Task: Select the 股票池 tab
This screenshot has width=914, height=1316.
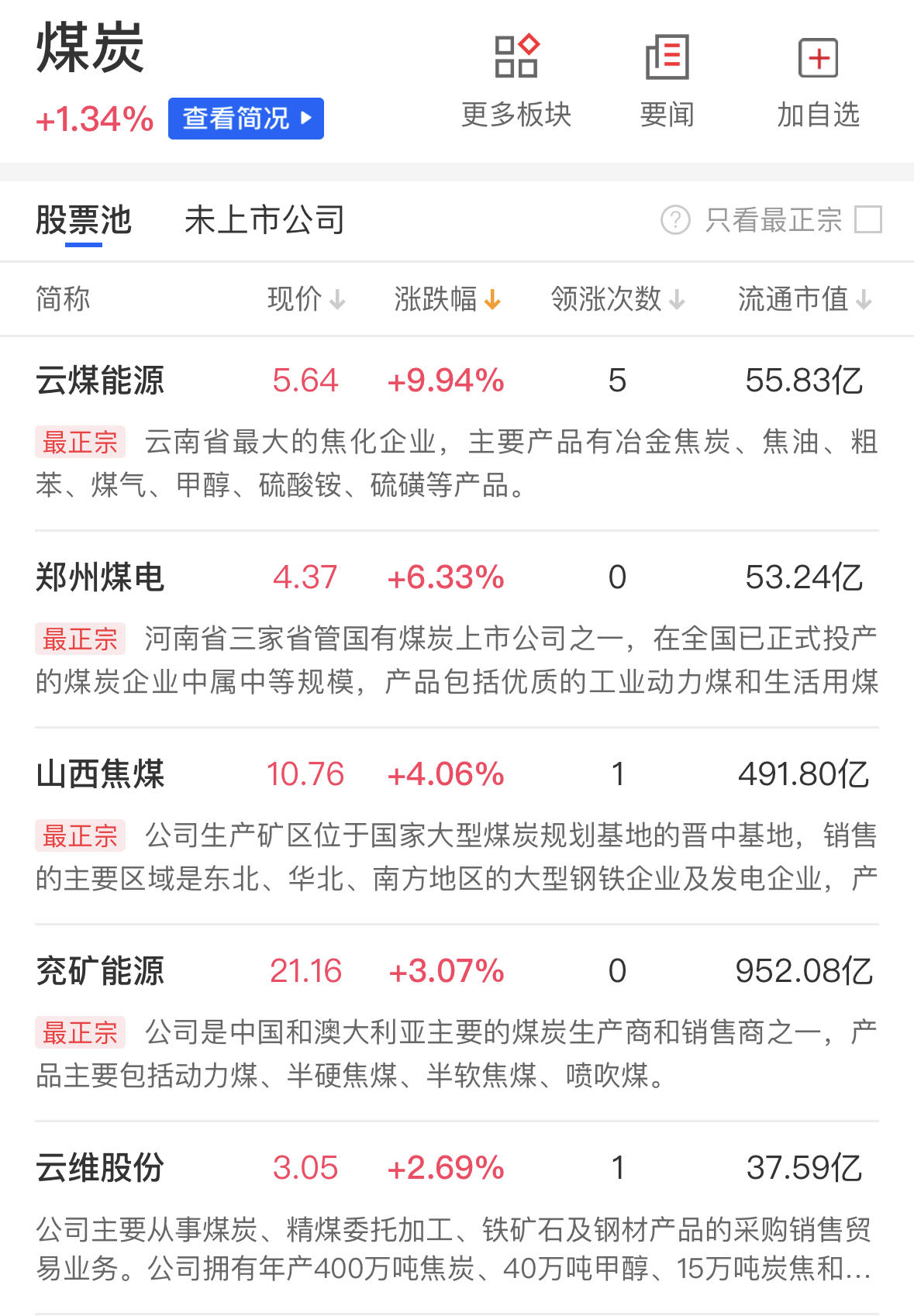Action: [84, 220]
